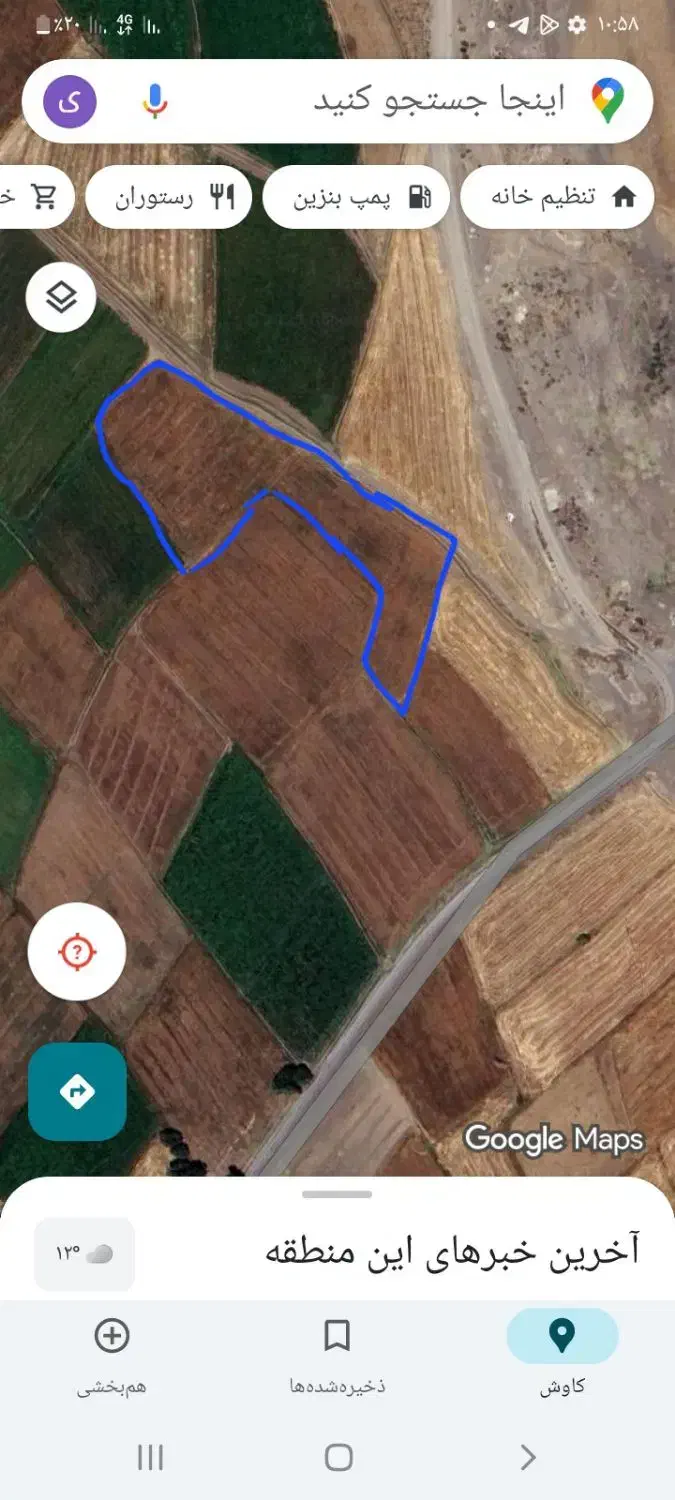Image resolution: width=675 pixels, height=1500 pixels.
Task: Open the weather chip showing ۱۳°
Action: [x=84, y=1254]
